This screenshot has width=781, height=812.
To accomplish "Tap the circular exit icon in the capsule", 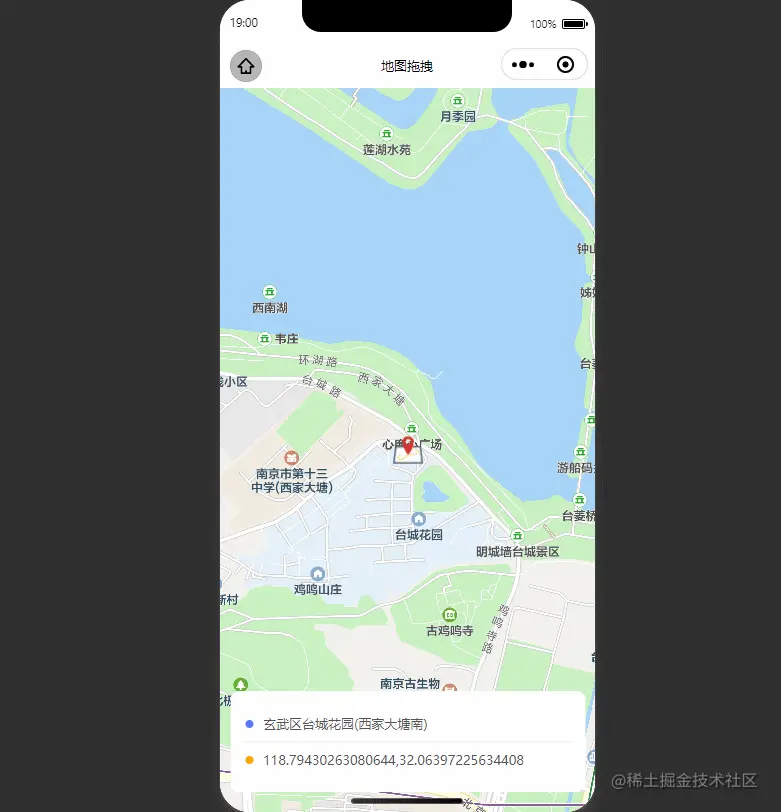I will (x=565, y=64).
